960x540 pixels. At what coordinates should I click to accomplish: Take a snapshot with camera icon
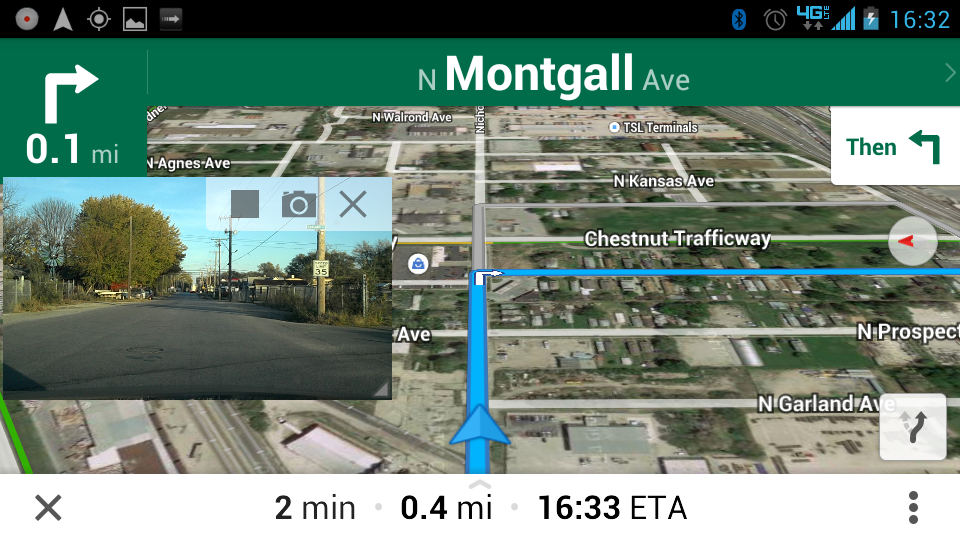pos(298,205)
